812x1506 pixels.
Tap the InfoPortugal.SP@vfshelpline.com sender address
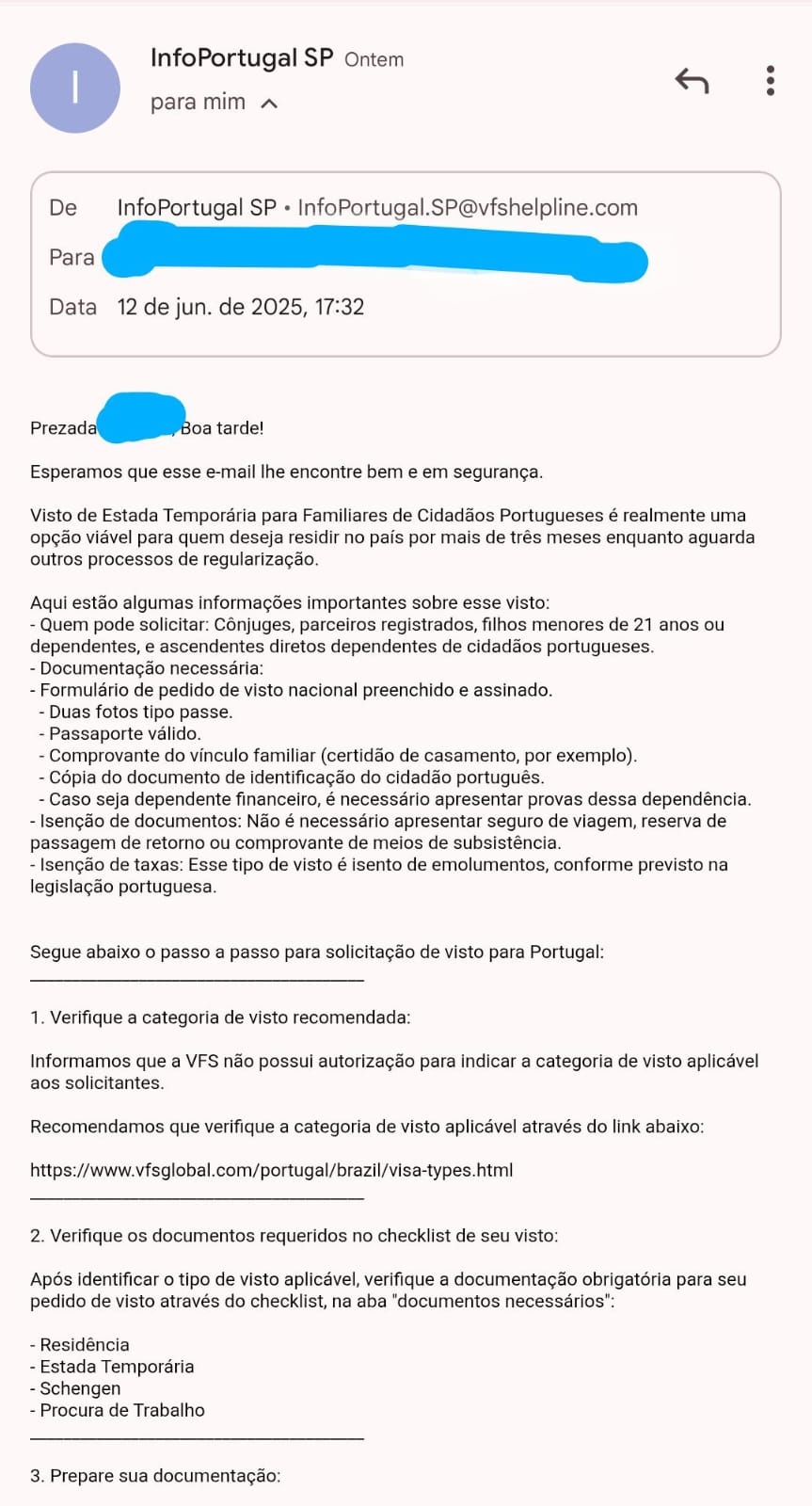468,208
